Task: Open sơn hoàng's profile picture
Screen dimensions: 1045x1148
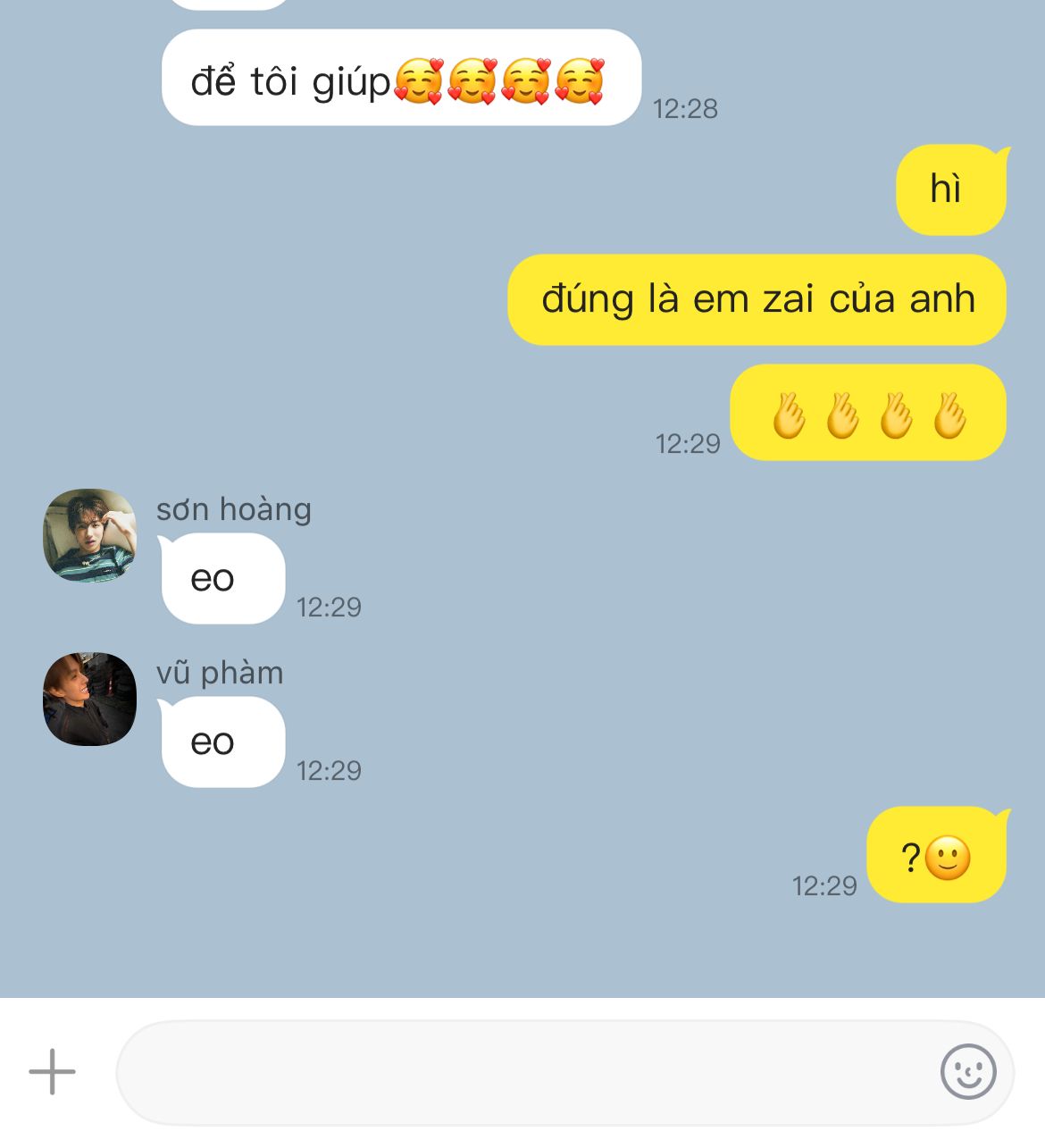Action: 89,535
